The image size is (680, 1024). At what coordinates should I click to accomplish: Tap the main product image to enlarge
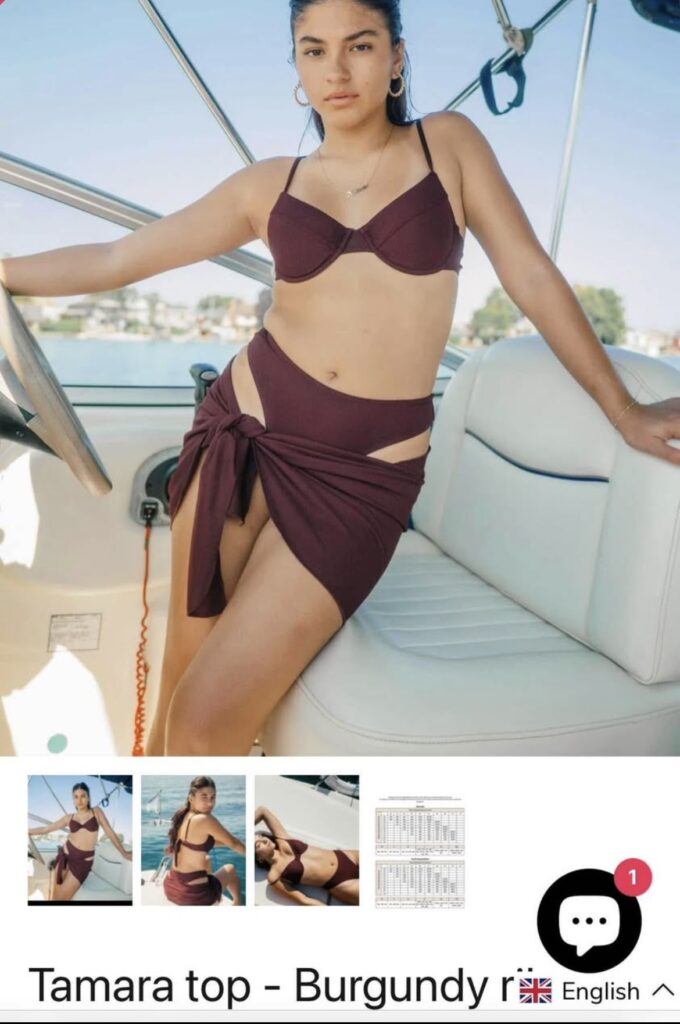click(340, 378)
